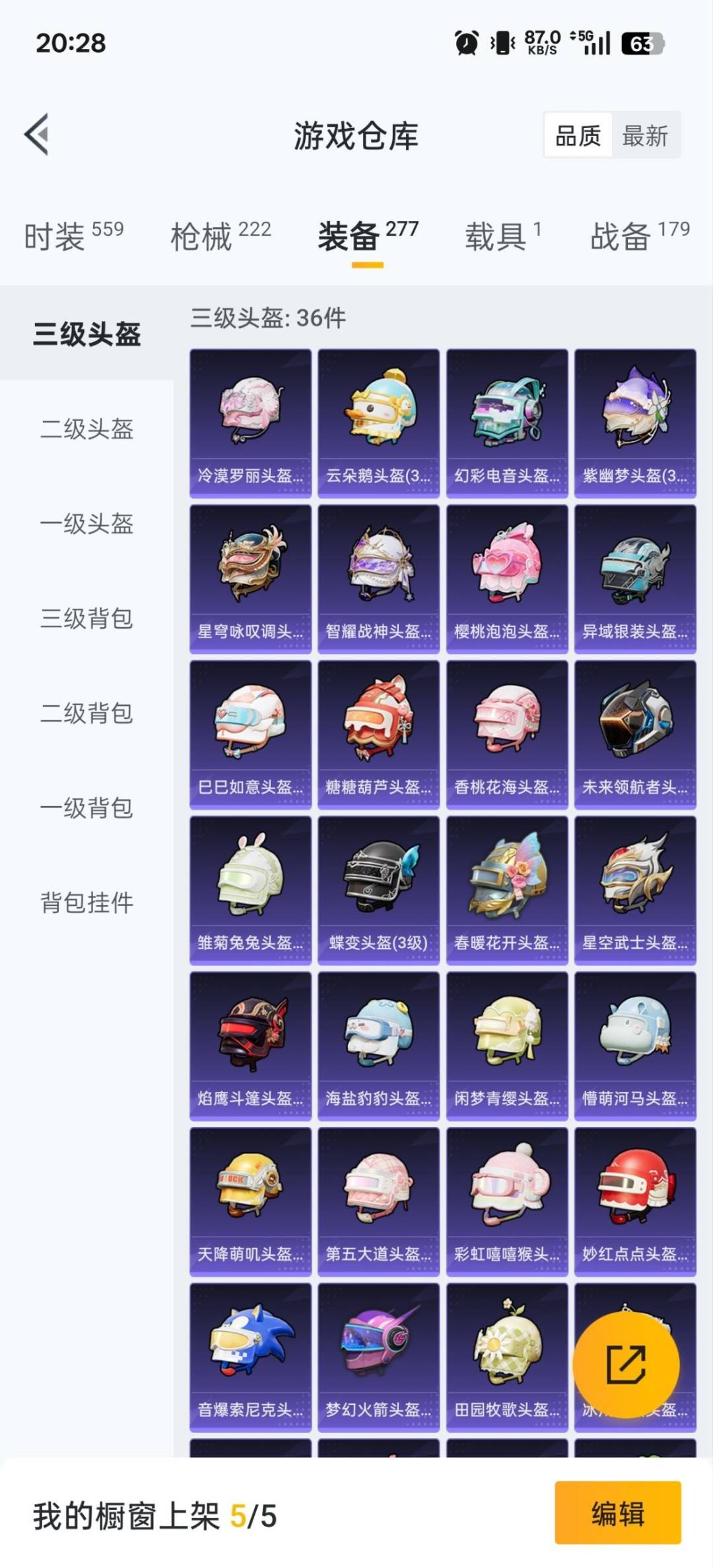The width and height of the screenshot is (713, 1568).
Task: Expand the 背包挂件 category
Action: point(88,904)
